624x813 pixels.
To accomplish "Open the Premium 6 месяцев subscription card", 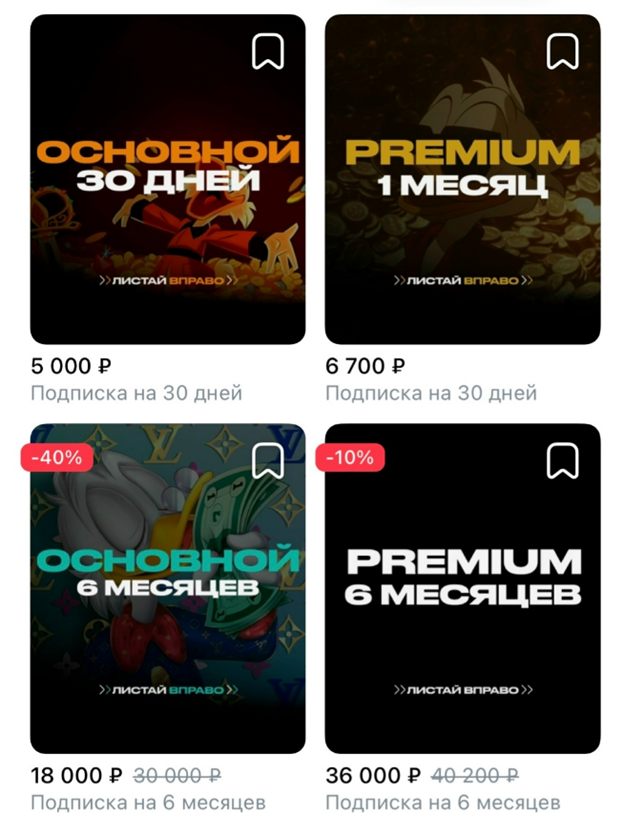I will click(x=462, y=588).
